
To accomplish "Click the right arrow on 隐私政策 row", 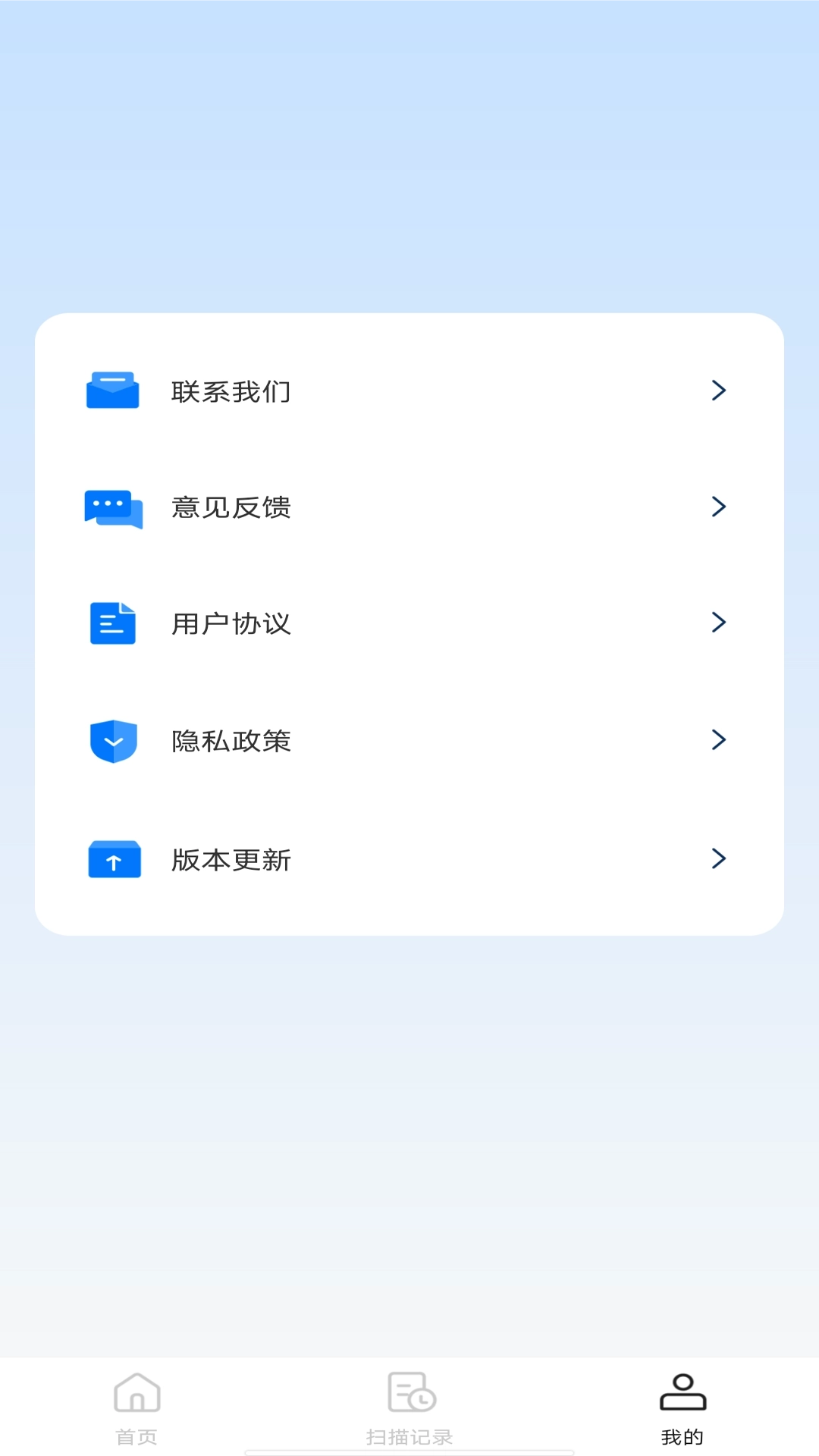I will tap(719, 741).
